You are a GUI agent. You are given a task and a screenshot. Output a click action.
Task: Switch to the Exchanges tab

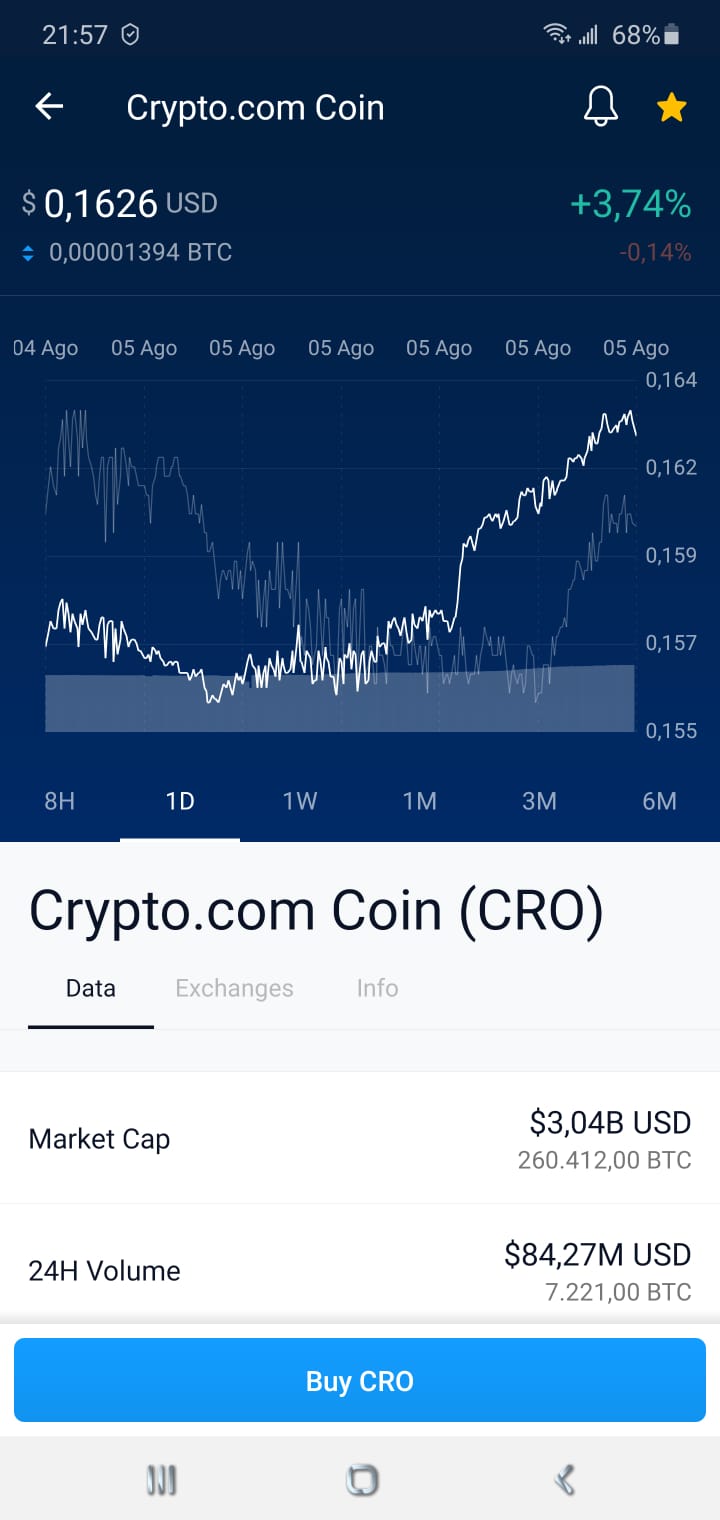click(x=234, y=988)
